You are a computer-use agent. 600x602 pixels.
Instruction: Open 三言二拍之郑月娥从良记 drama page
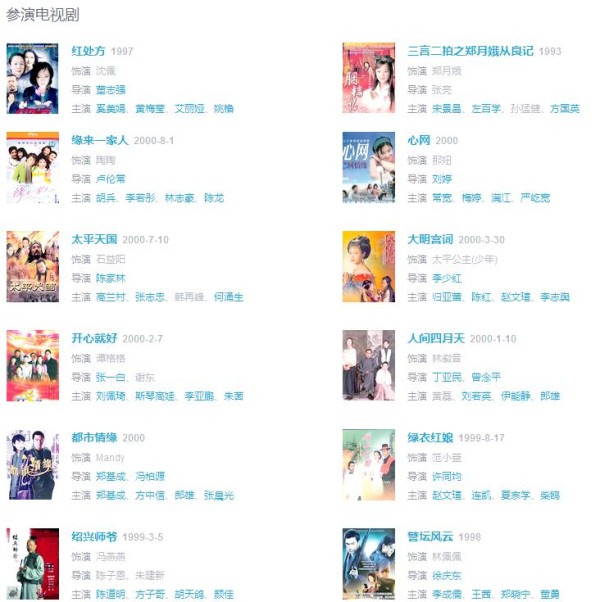click(470, 51)
